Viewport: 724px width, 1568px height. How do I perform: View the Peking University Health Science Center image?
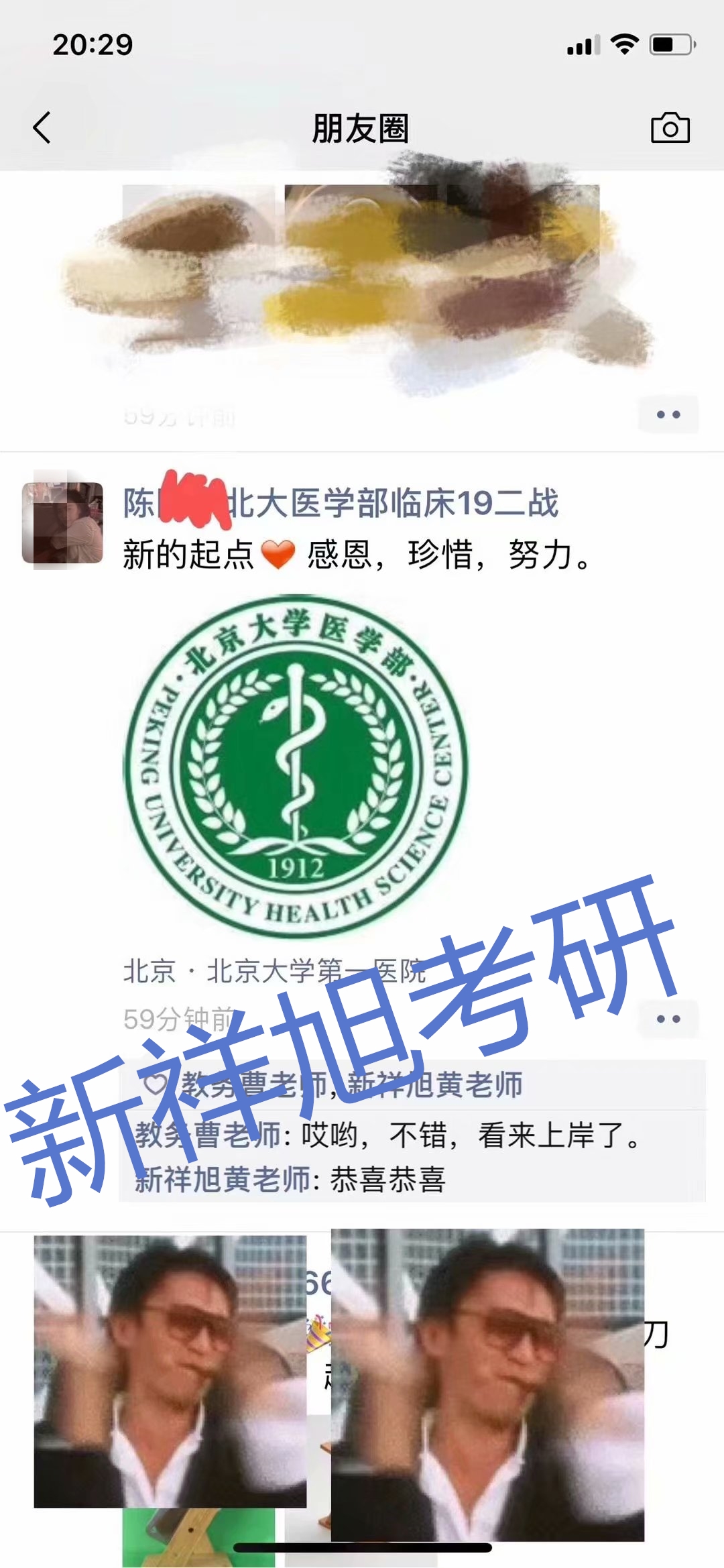pyautogui.click(x=296, y=766)
